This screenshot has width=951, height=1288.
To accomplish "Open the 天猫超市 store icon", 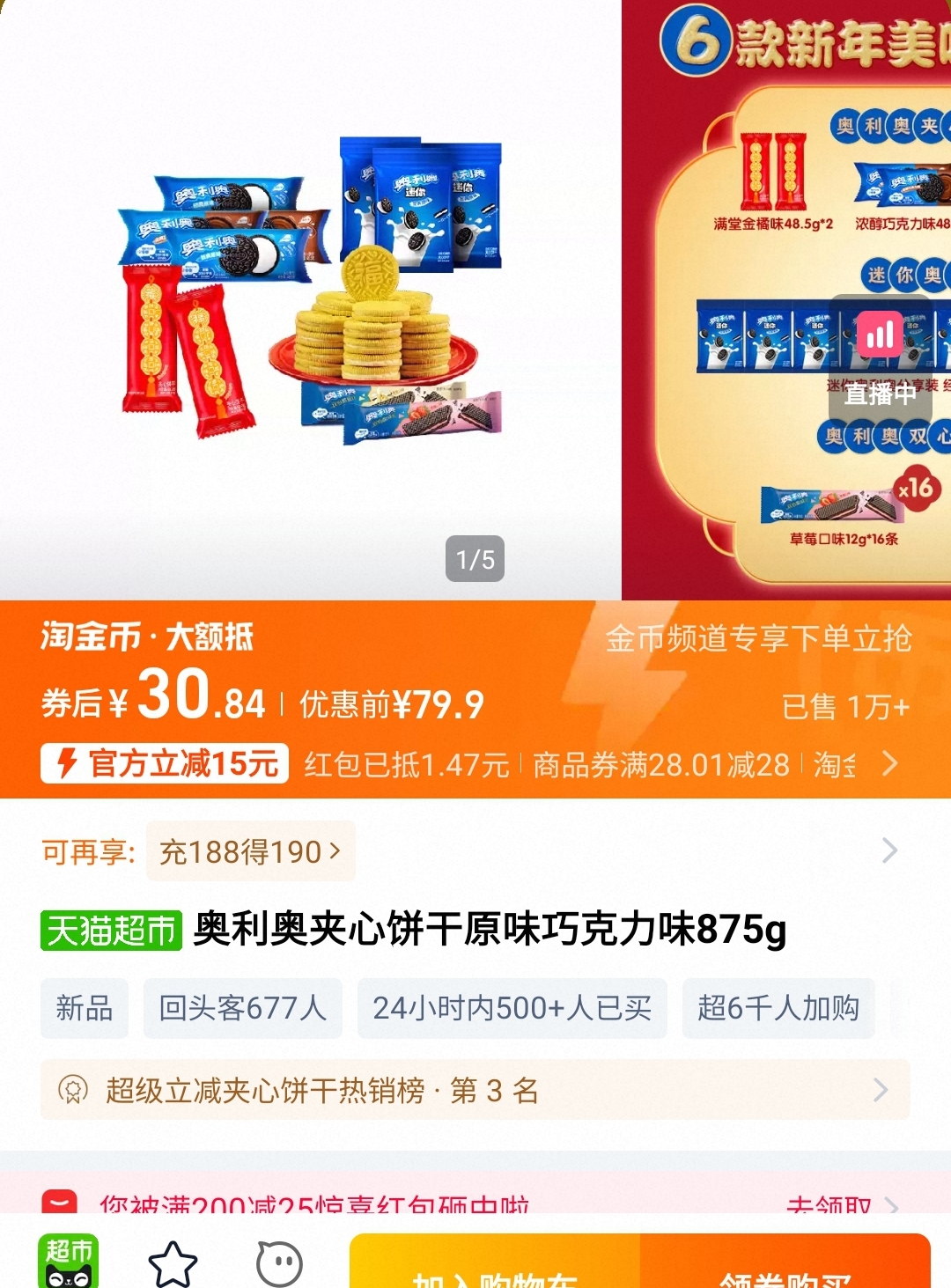I will [x=68, y=1262].
